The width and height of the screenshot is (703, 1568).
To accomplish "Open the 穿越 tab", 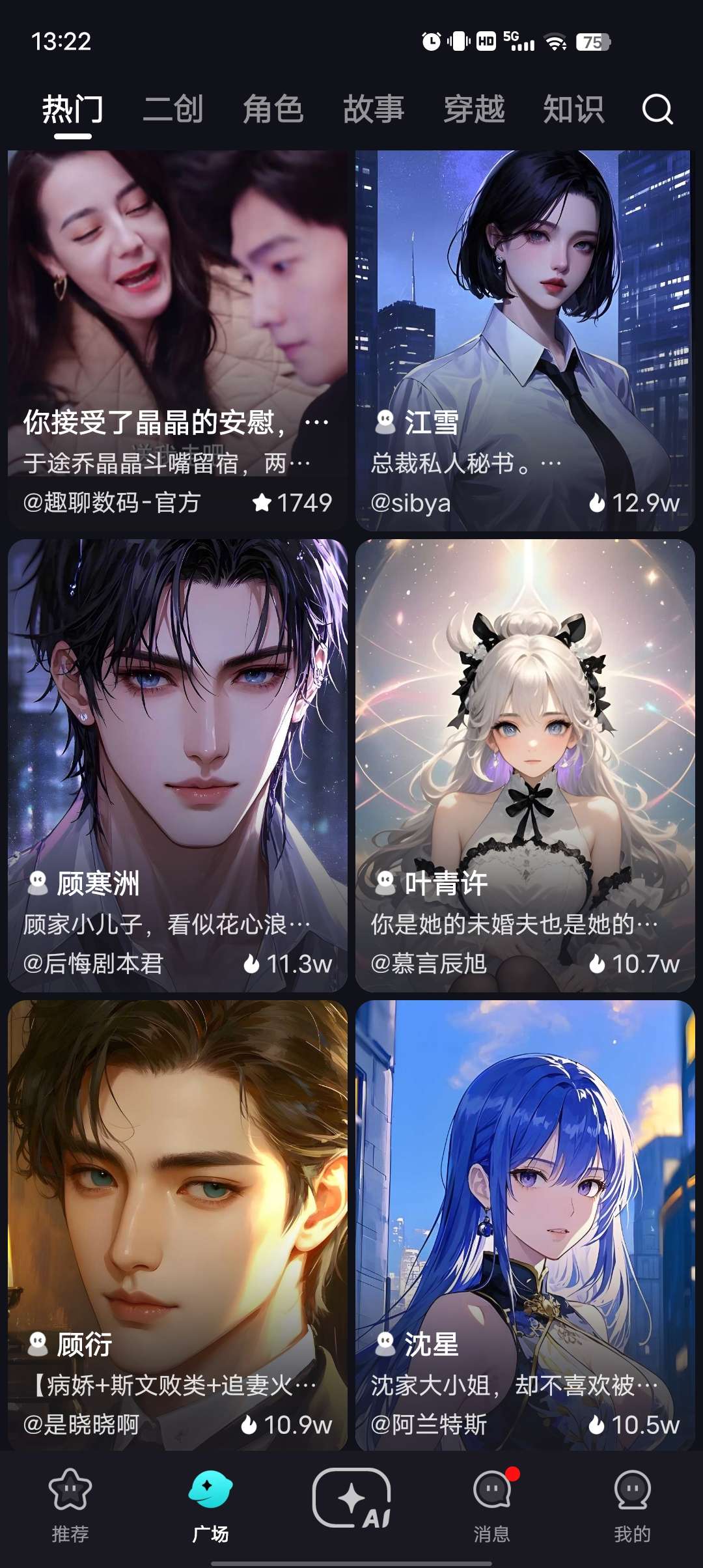I will coord(474,109).
